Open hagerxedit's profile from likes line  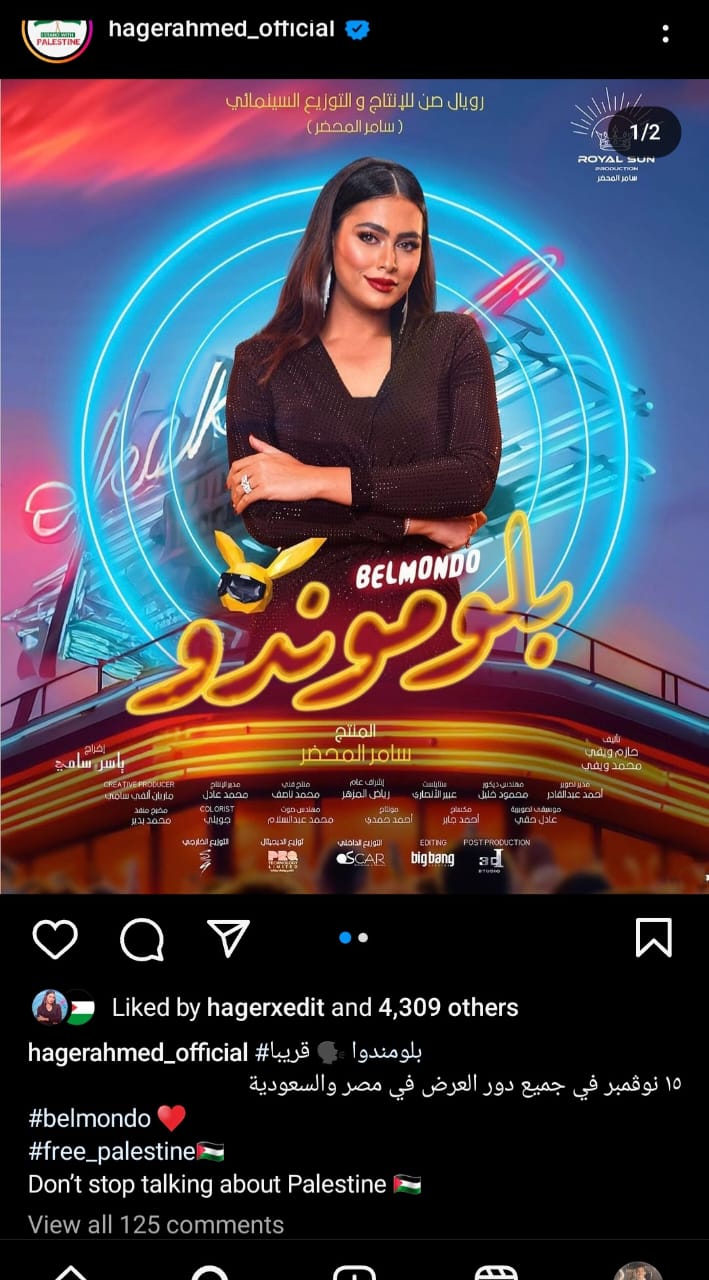click(x=263, y=1007)
